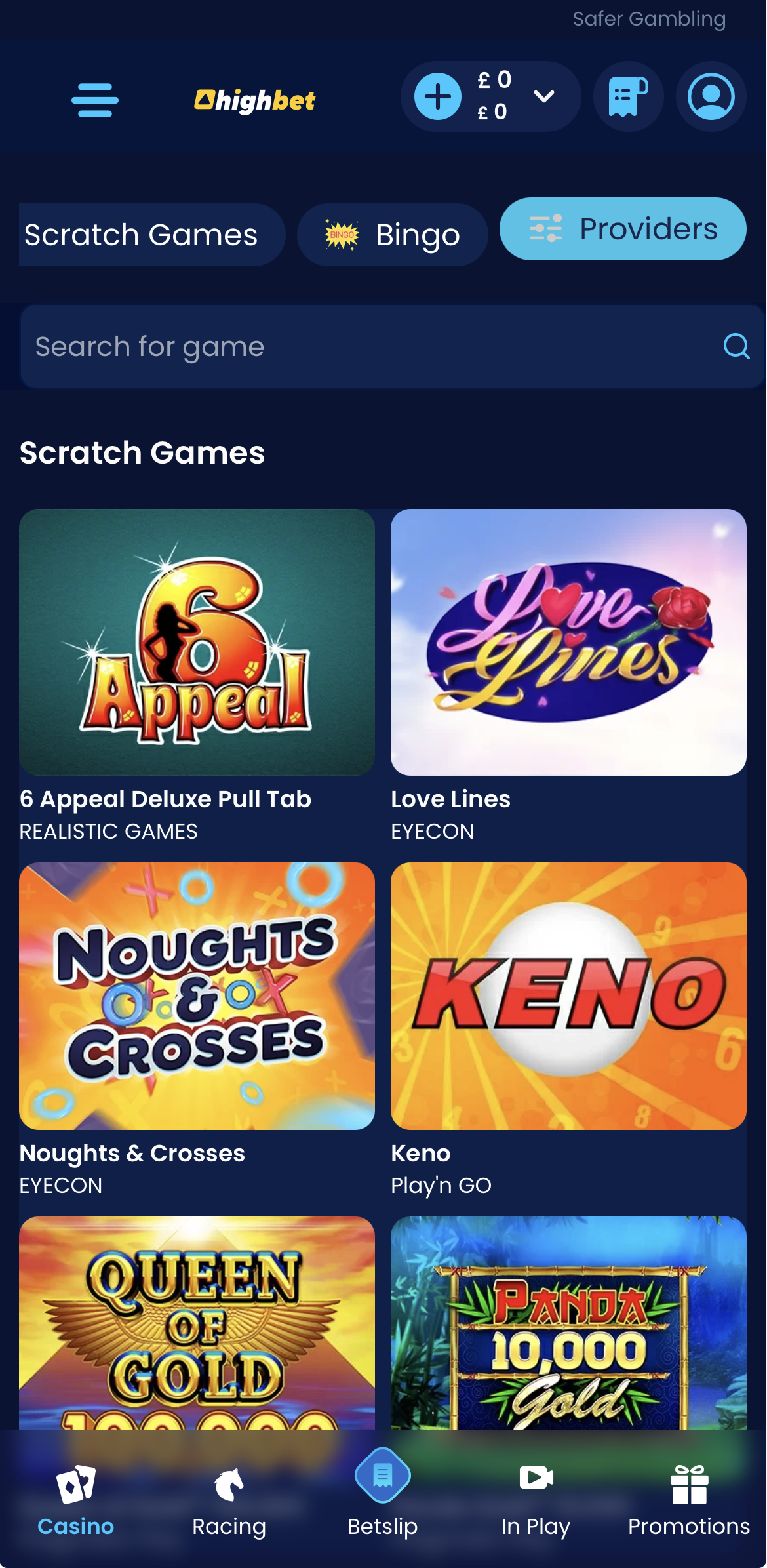The height and width of the screenshot is (1568, 767).
Task: Open the Providers filter
Action: tap(621, 229)
